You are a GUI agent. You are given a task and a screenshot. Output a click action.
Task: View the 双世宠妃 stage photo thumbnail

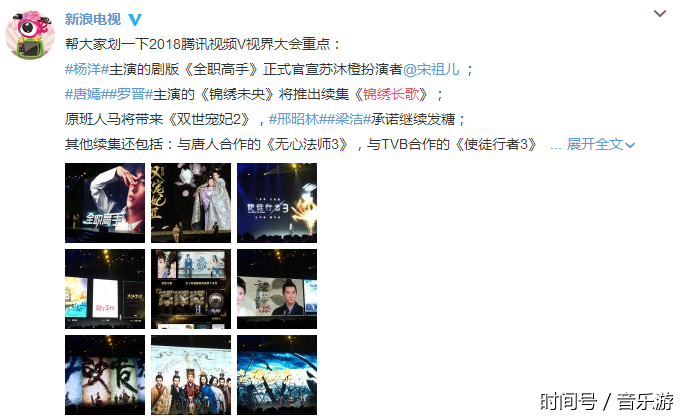tap(190, 203)
